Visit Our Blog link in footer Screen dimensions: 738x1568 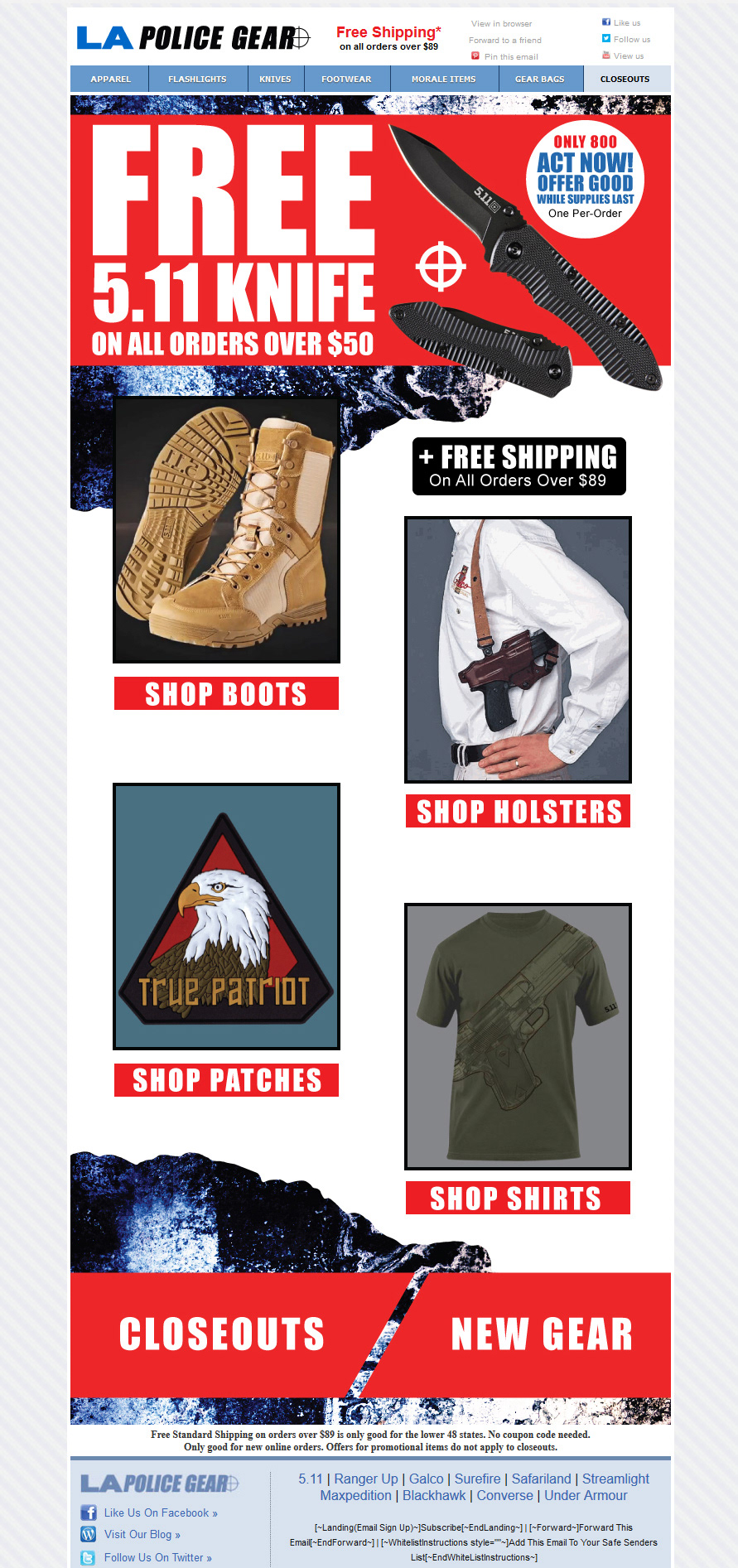142,1534
